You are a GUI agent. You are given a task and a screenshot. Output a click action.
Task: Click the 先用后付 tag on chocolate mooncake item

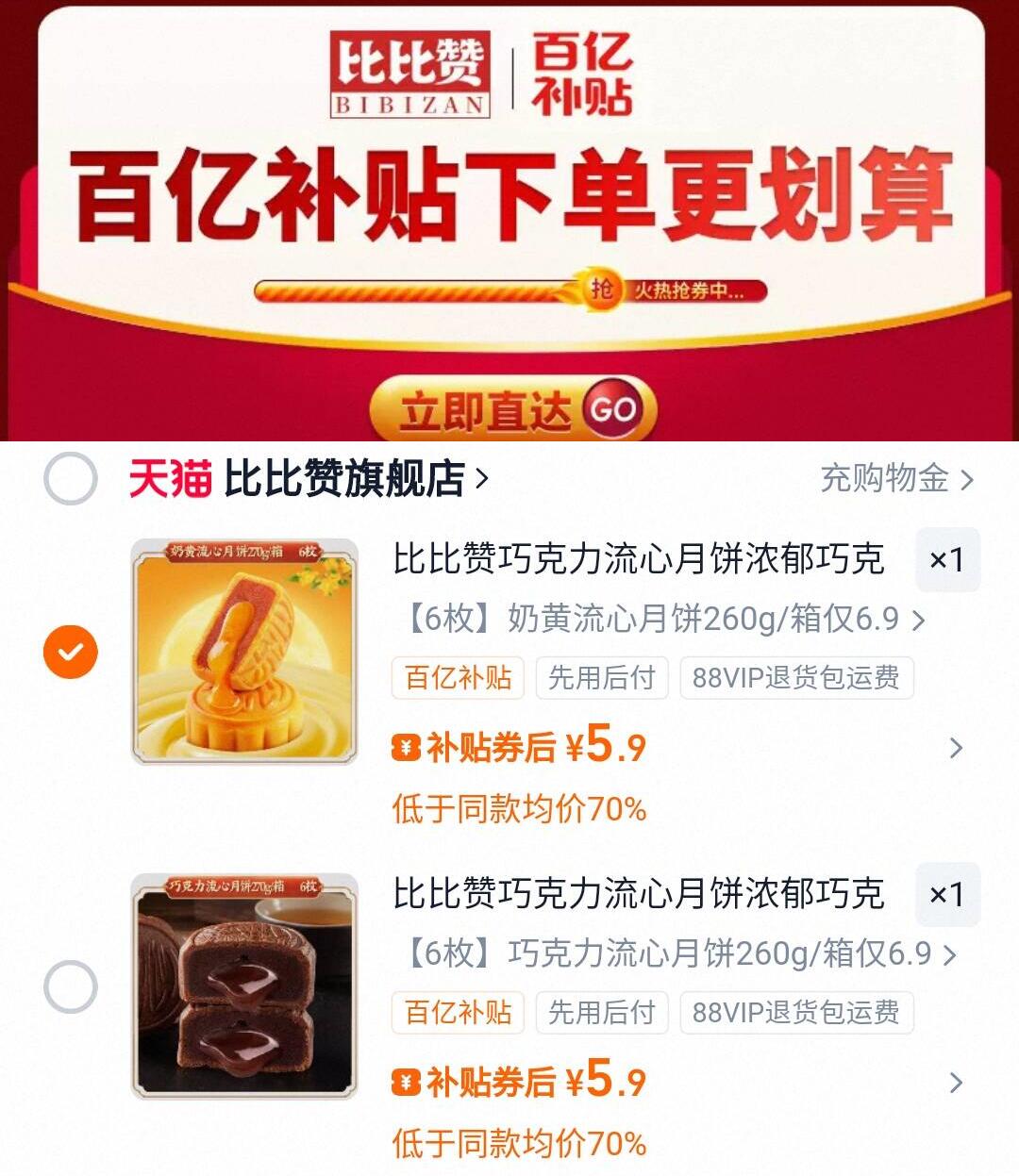click(x=602, y=1013)
